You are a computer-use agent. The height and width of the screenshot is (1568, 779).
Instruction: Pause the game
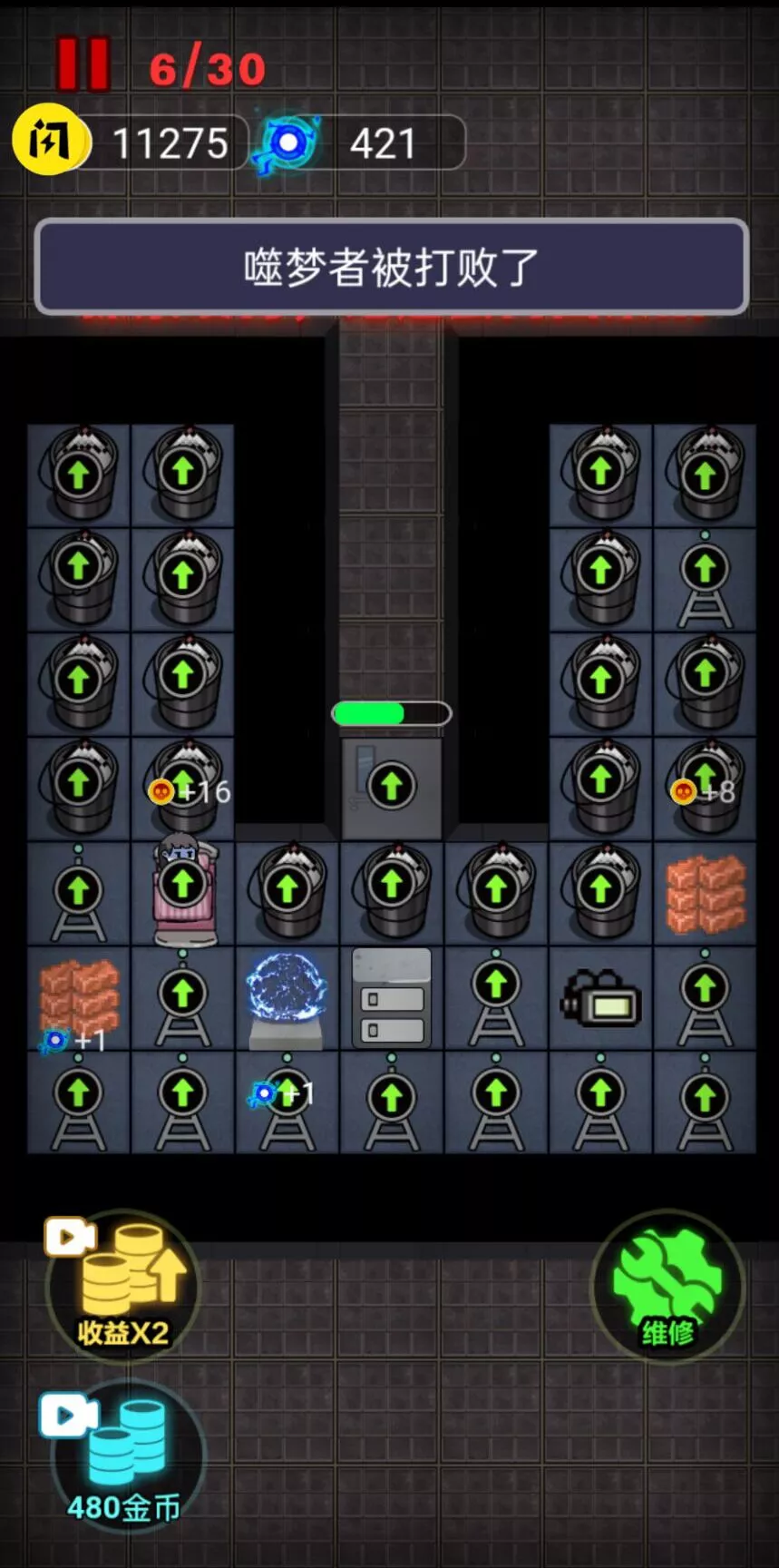[x=83, y=65]
